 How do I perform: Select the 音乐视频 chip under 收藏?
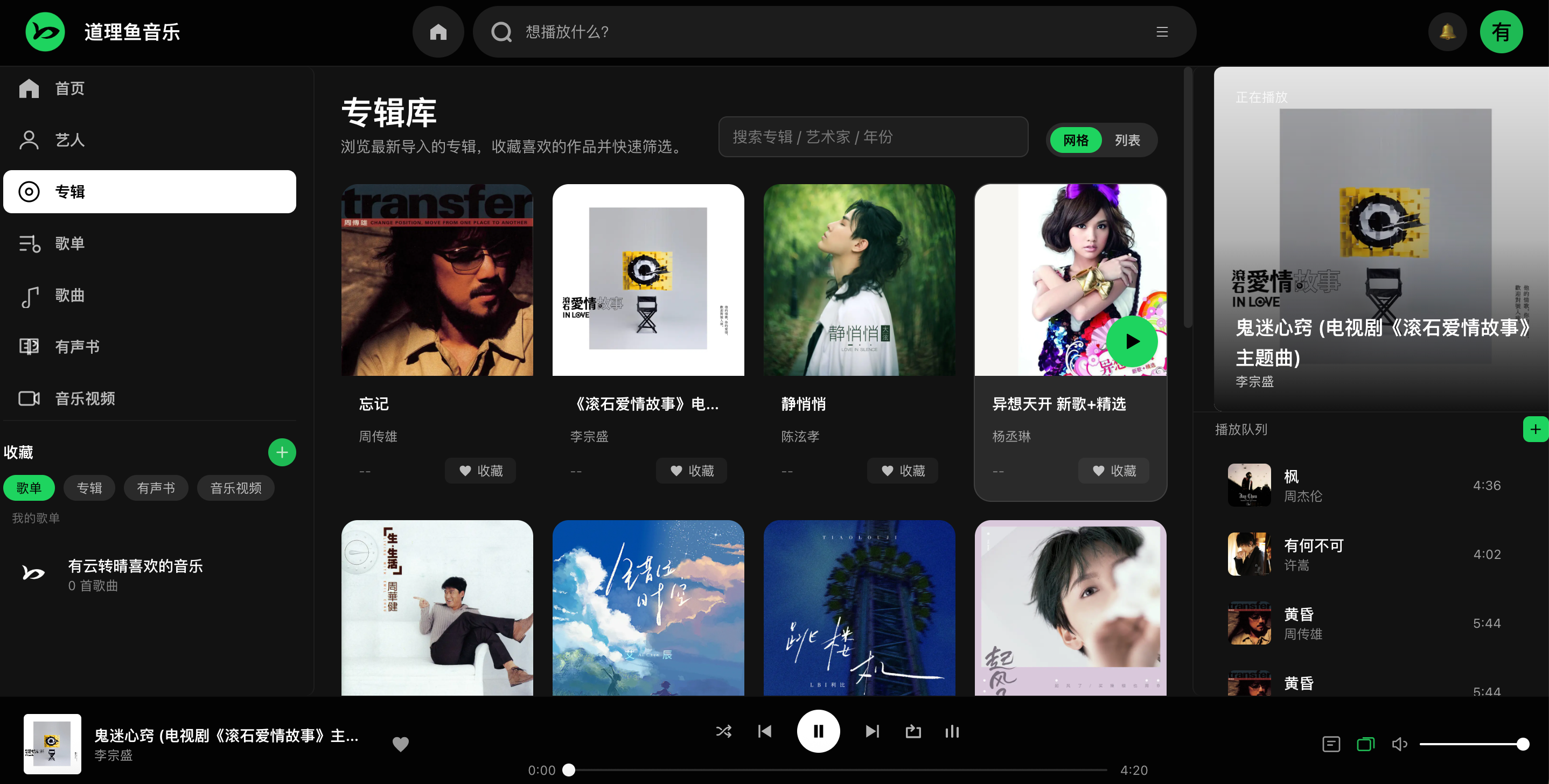(235, 488)
